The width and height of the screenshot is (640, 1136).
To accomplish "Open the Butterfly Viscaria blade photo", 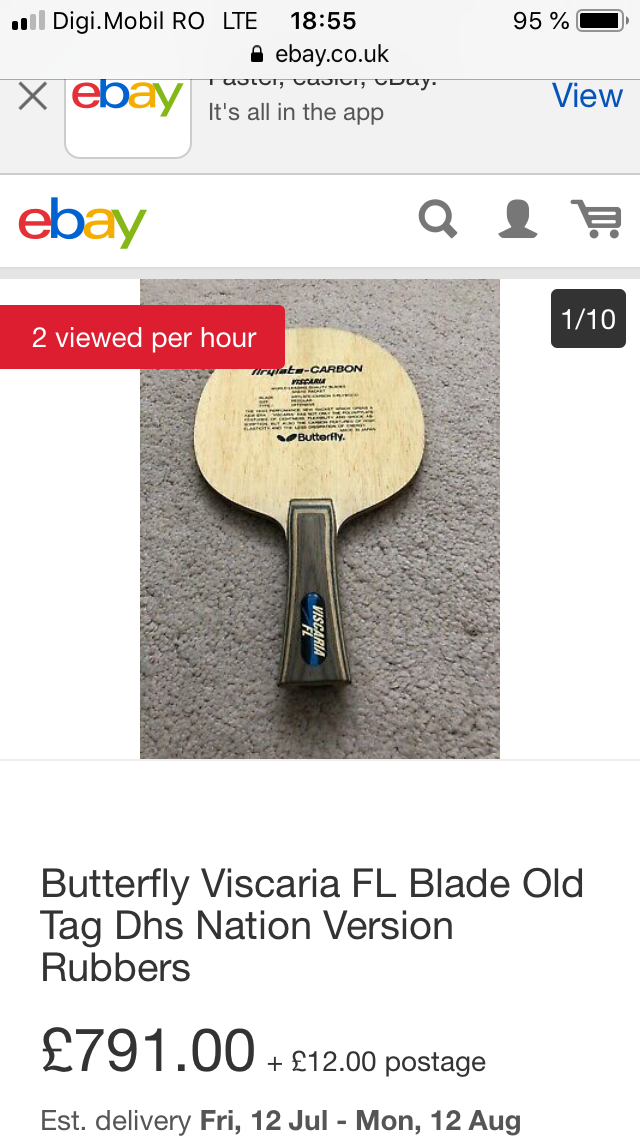I will pos(320,518).
